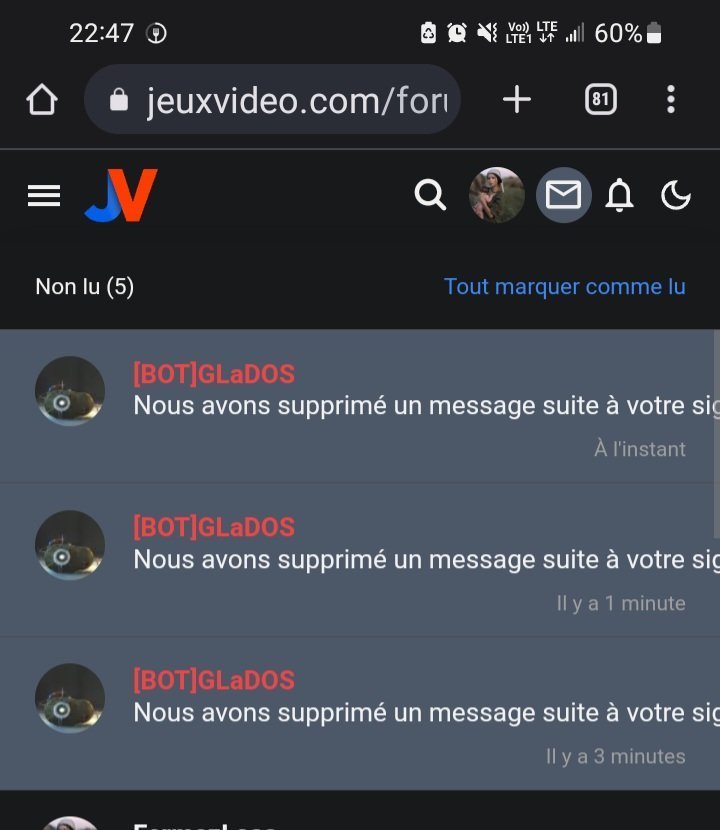Select Tout marquer comme lu
This screenshot has height=830, width=720.
564,287
